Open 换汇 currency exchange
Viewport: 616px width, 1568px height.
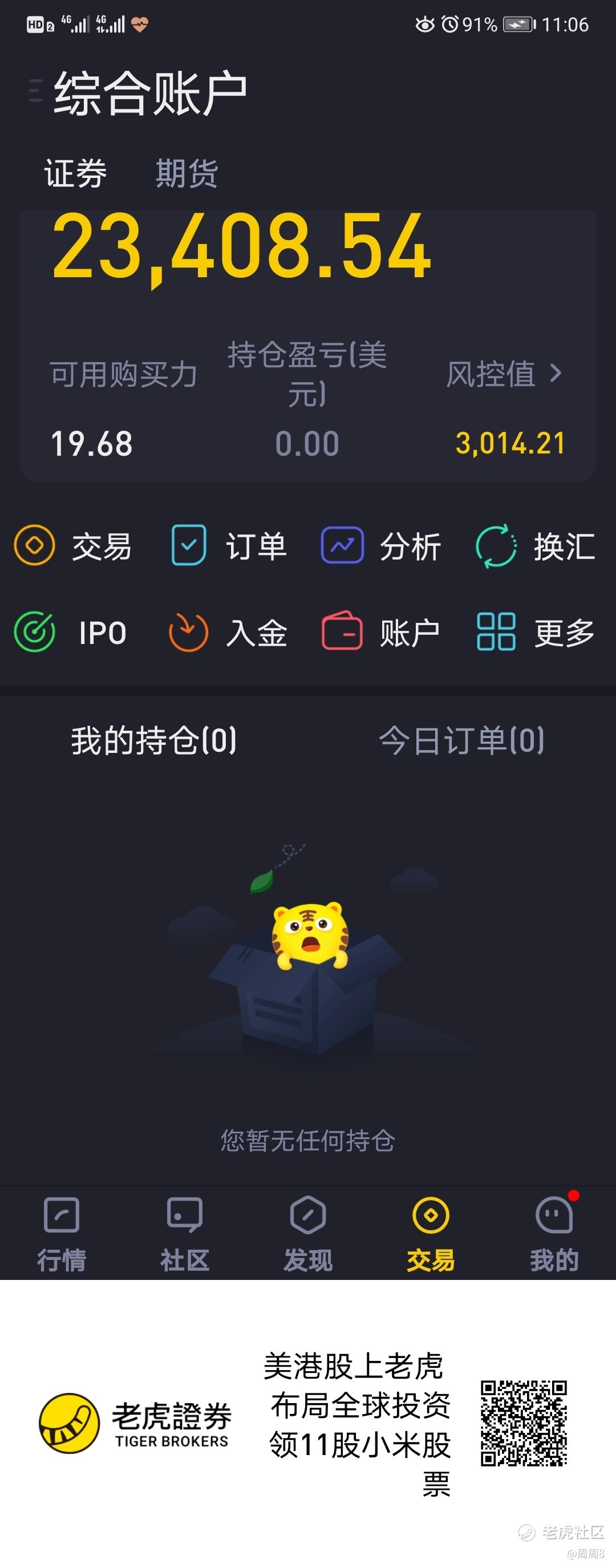click(x=536, y=546)
